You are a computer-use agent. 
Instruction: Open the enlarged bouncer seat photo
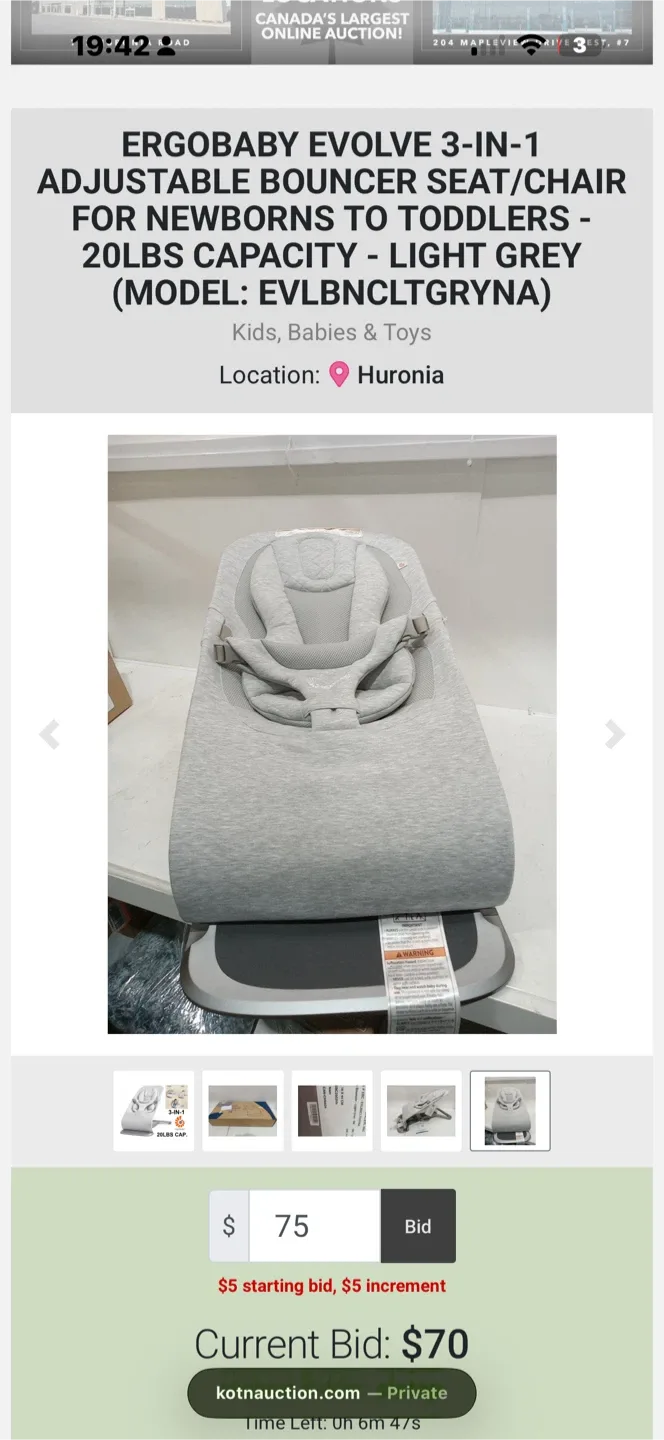(332, 734)
